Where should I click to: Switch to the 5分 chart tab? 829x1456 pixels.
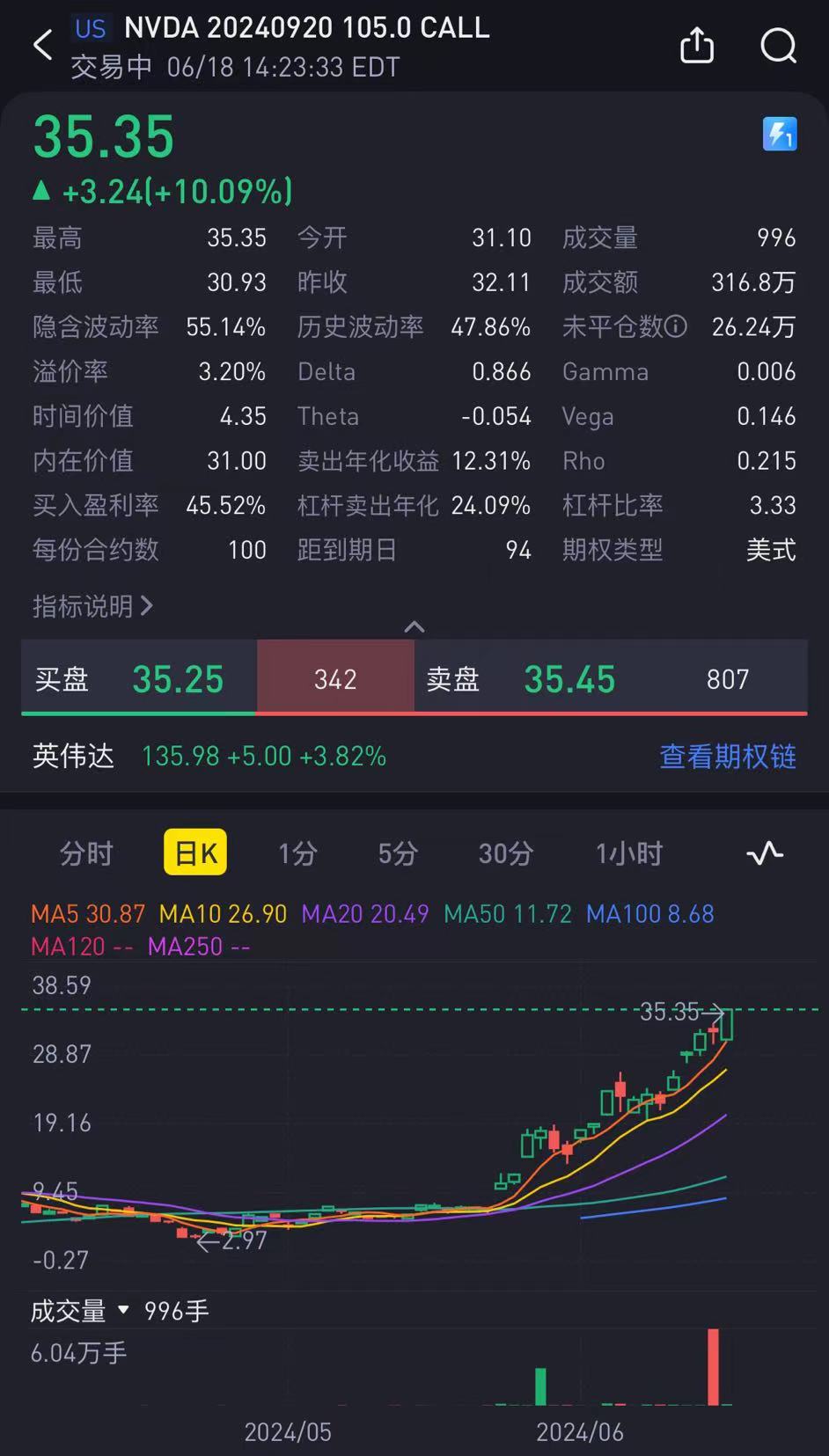pos(398,852)
